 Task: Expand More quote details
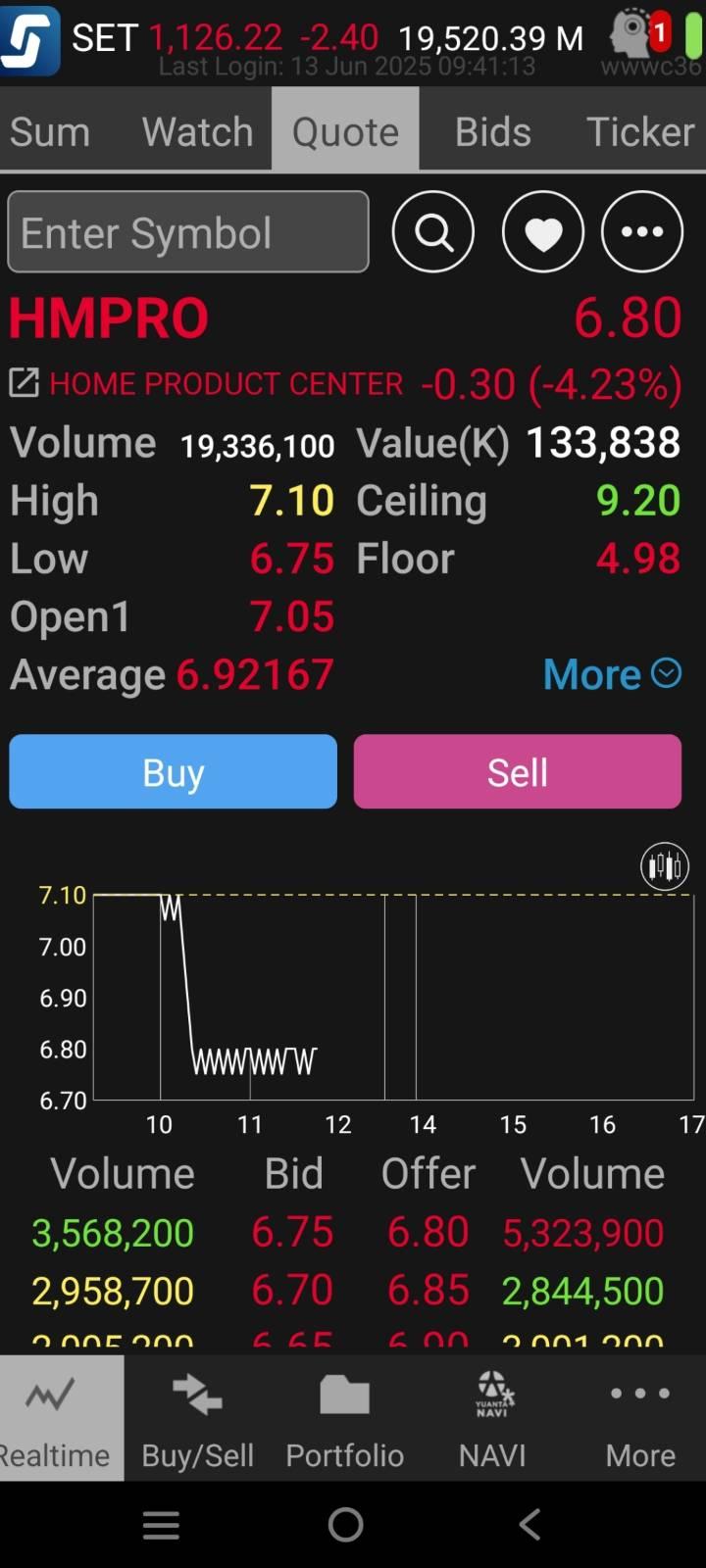pyautogui.click(x=612, y=674)
